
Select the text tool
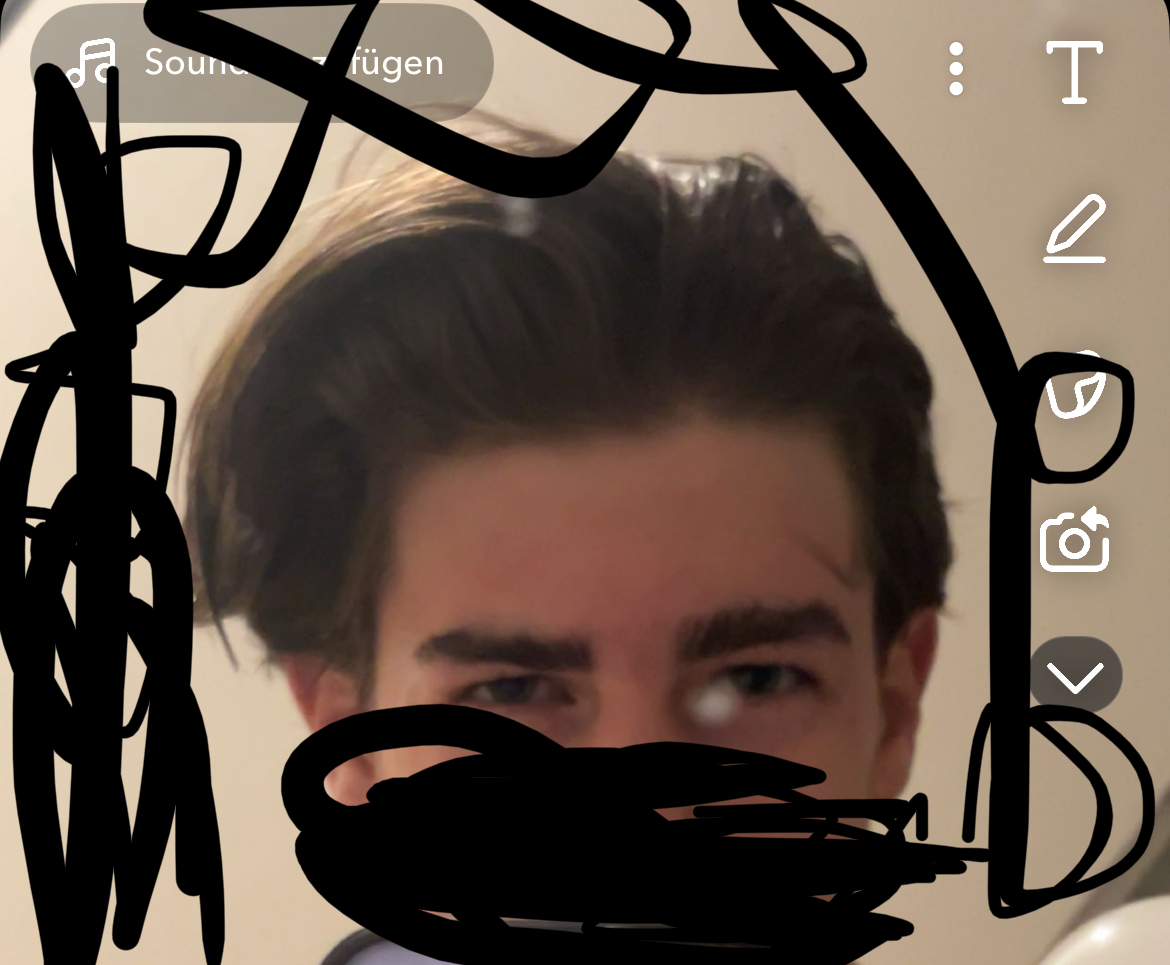[x=1074, y=72]
